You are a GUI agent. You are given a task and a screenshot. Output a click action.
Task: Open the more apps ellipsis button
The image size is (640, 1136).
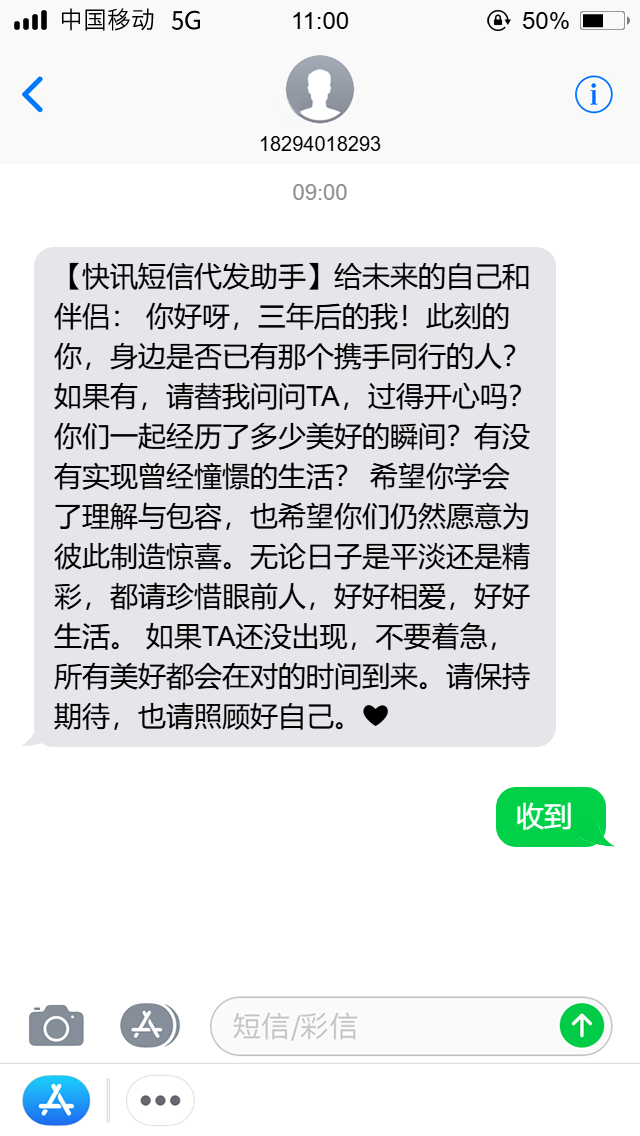pos(160,1100)
